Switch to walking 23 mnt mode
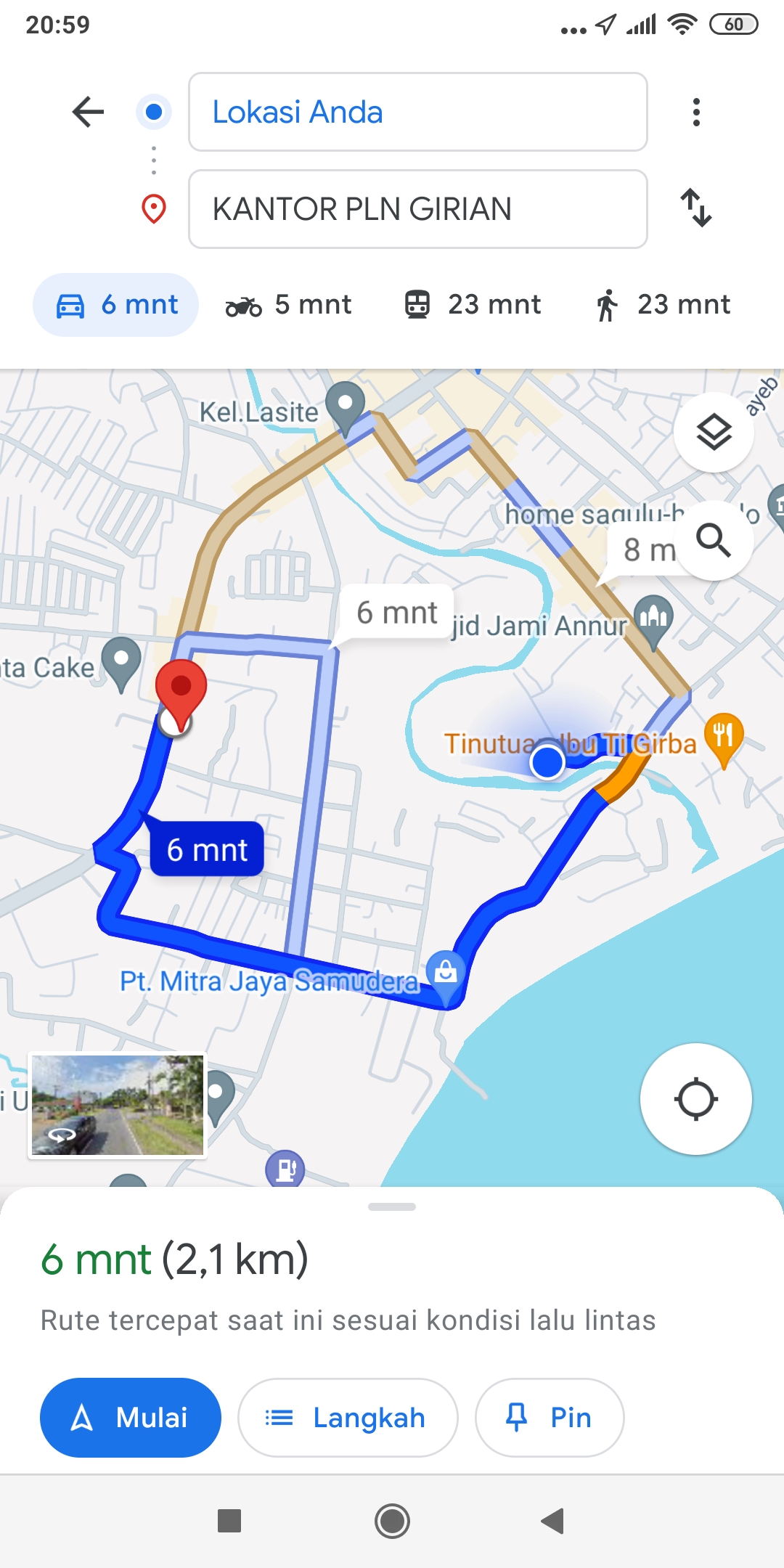This screenshot has width=784, height=1568. (662, 305)
